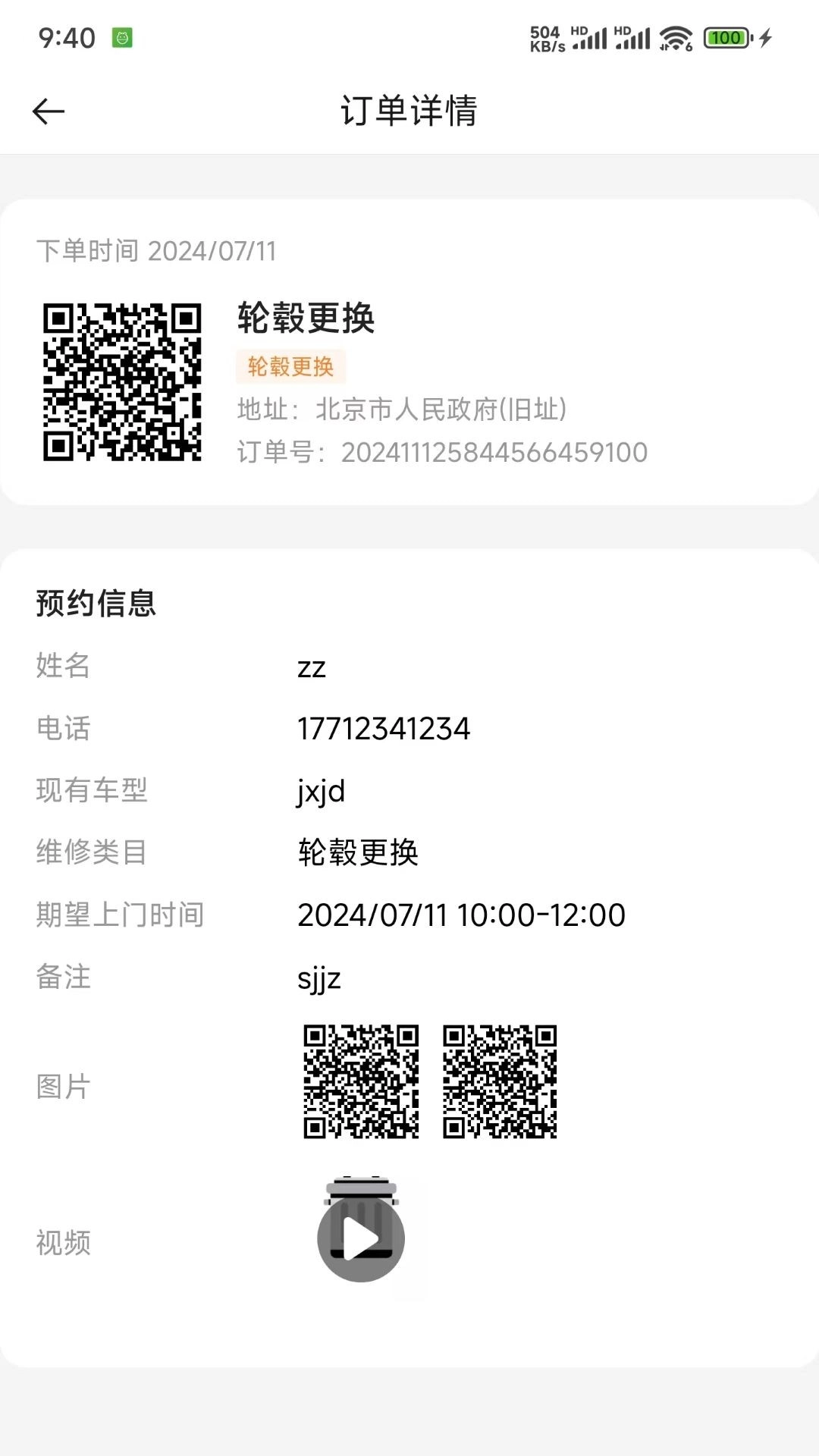
Task: Select the 订单详情 title bar
Action: (409, 111)
